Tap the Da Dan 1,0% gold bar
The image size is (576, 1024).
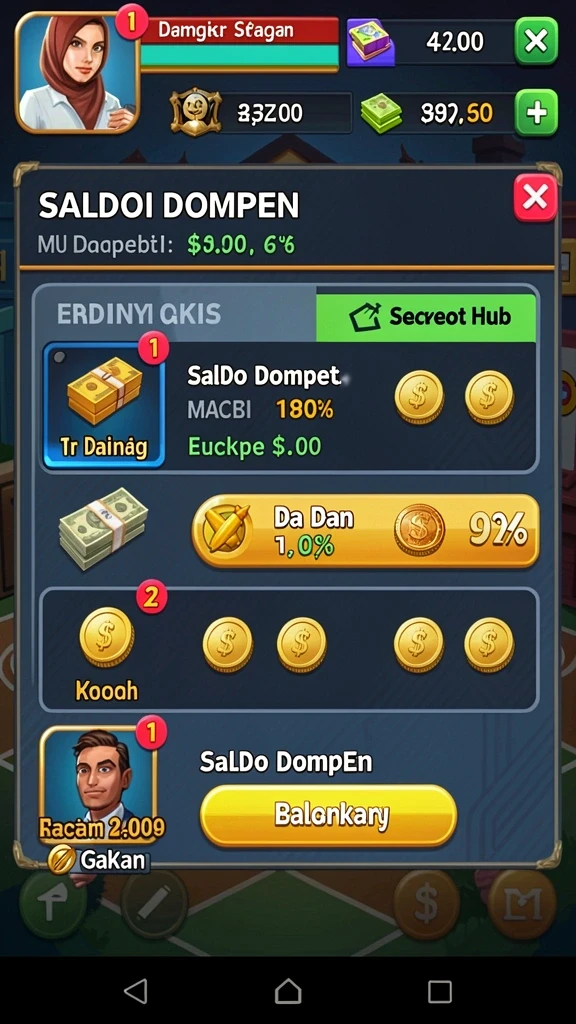point(366,530)
